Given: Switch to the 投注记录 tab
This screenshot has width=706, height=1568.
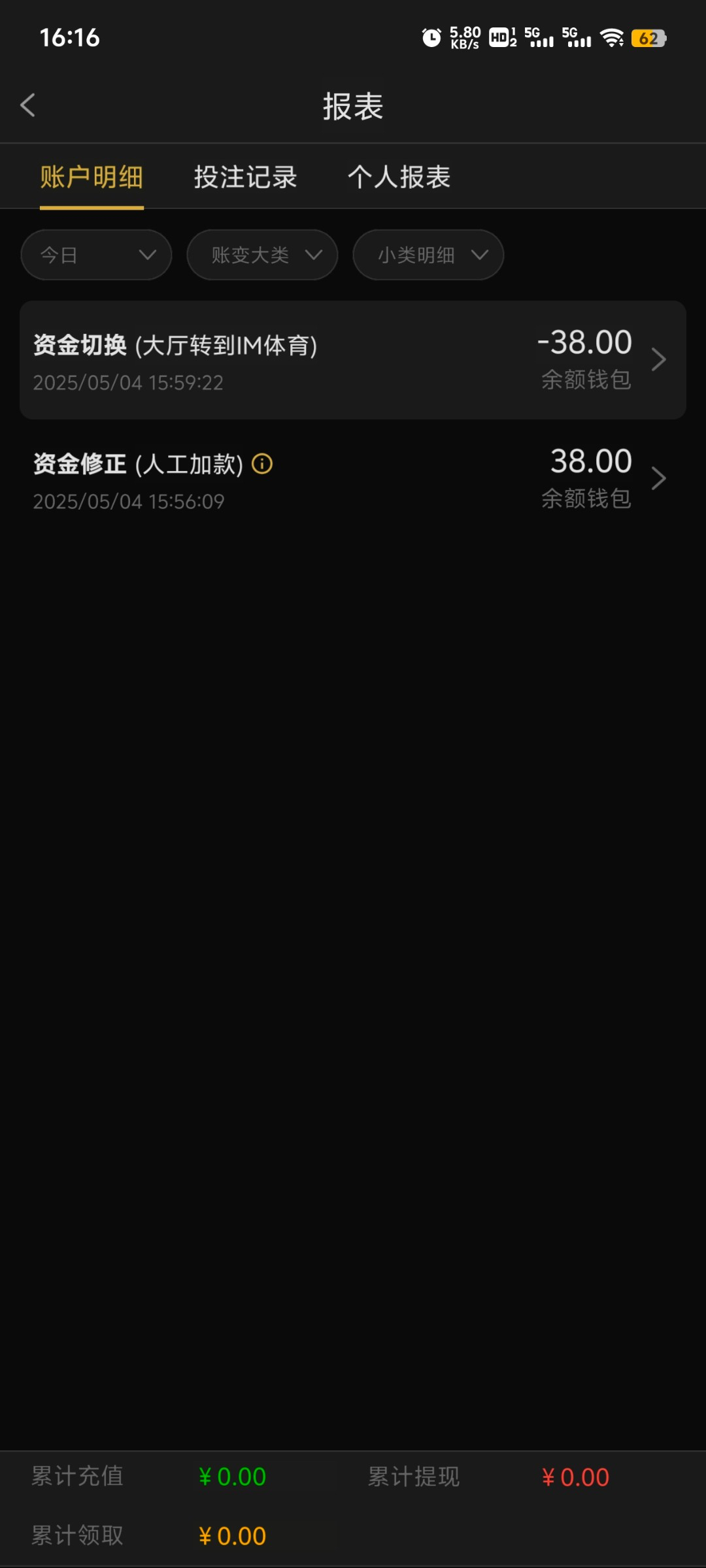Looking at the screenshot, I should [245, 177].
